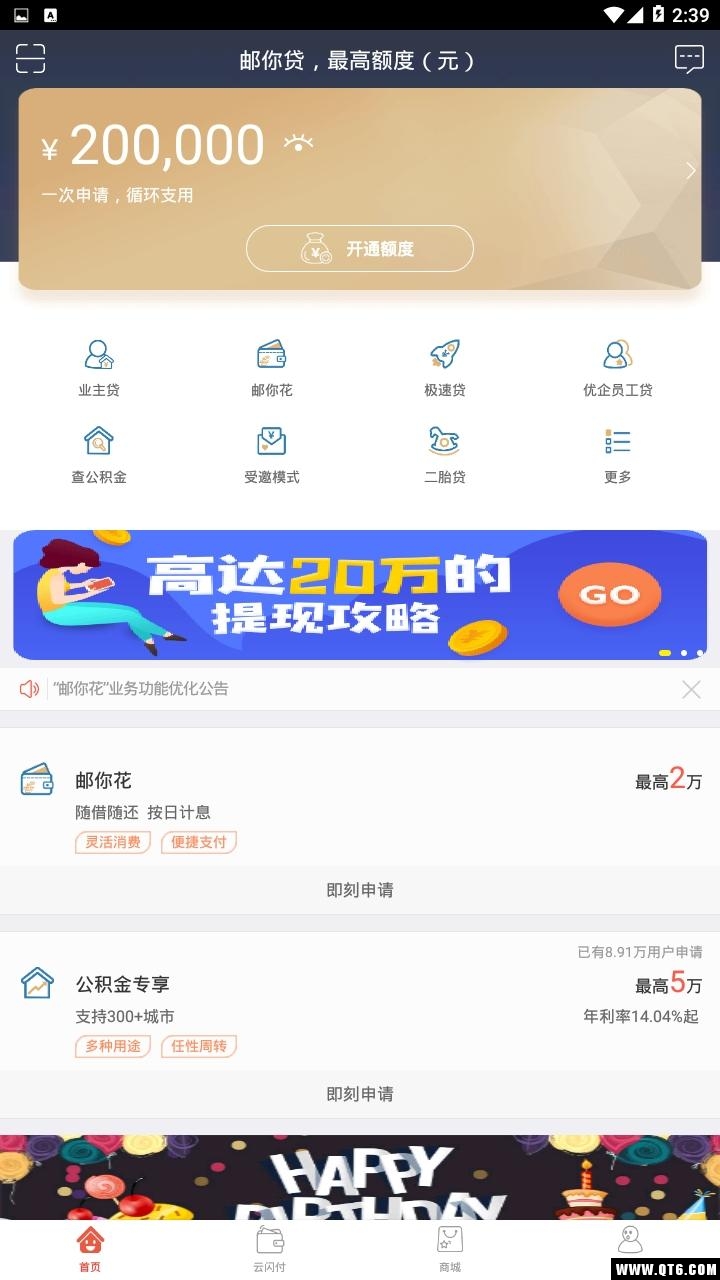Tap the 开通额度 button
Viewport: 720px width, 1280px height.
(x=360, y=248)
